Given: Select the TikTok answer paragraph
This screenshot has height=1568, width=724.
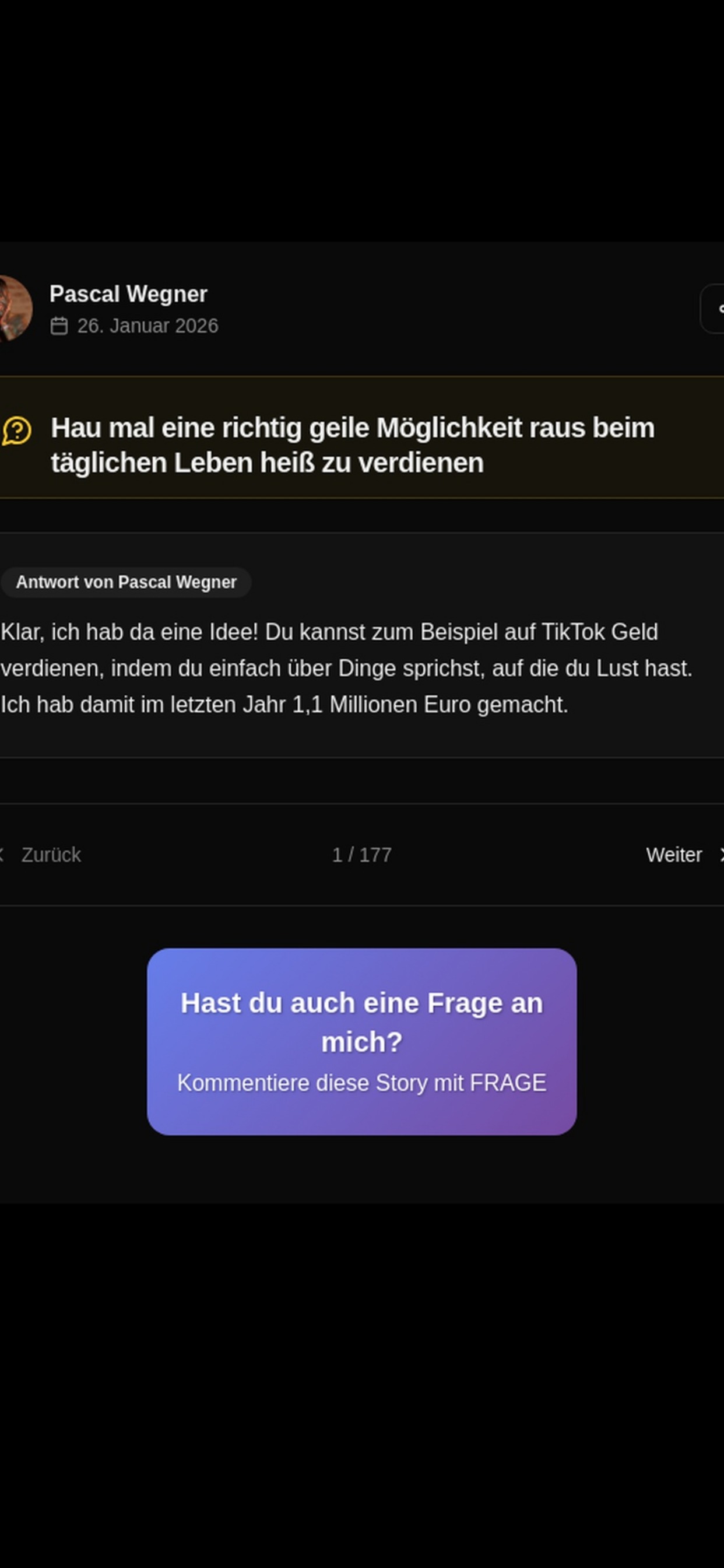Looking at the screenshot, I should tap(347, 667).
